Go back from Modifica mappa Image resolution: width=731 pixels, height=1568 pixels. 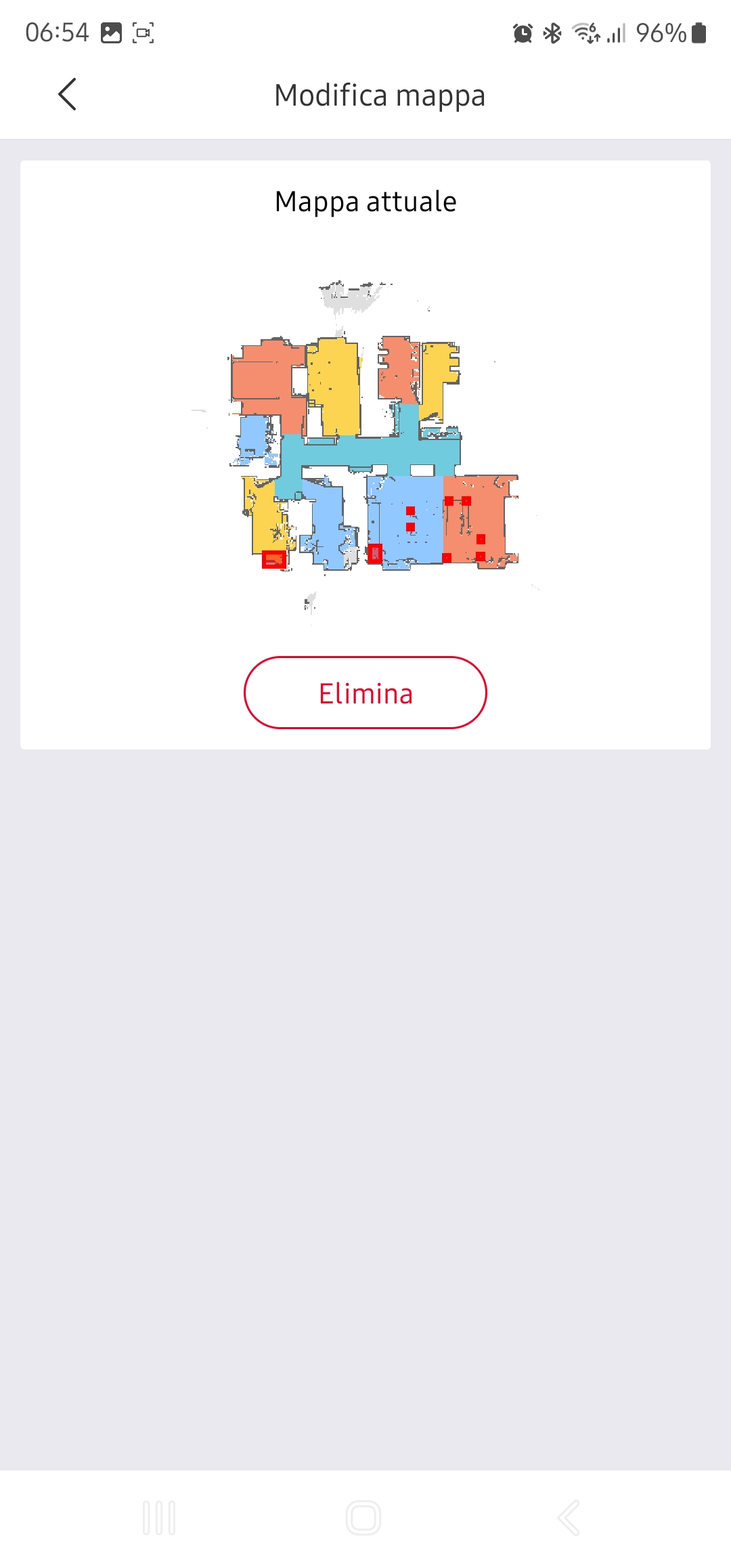[67, 94]
